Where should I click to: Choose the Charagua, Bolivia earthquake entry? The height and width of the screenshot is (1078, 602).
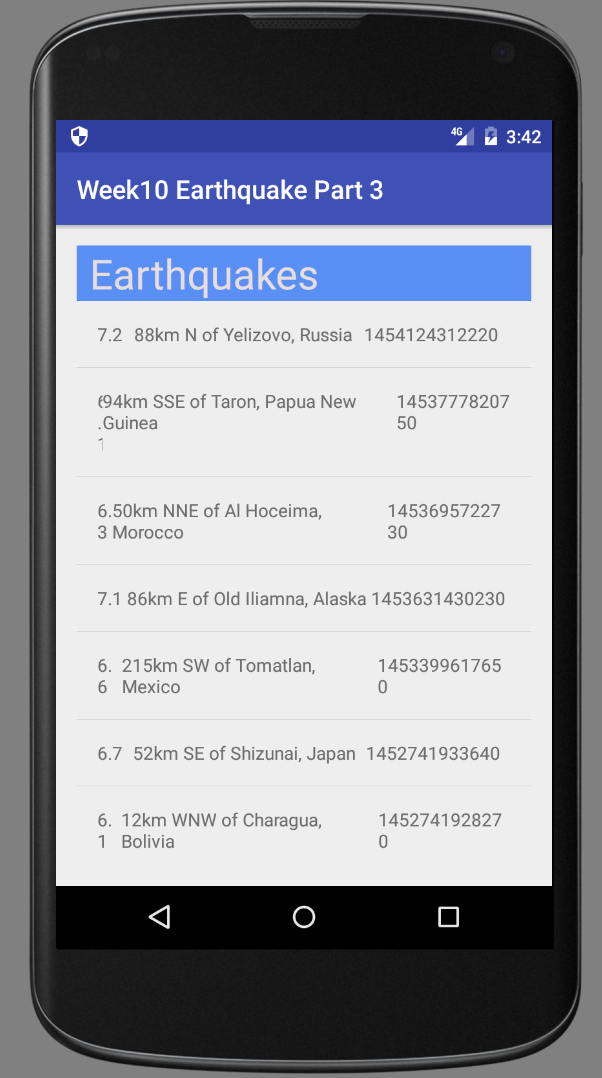pyautogui.click(x=303, y=831)
